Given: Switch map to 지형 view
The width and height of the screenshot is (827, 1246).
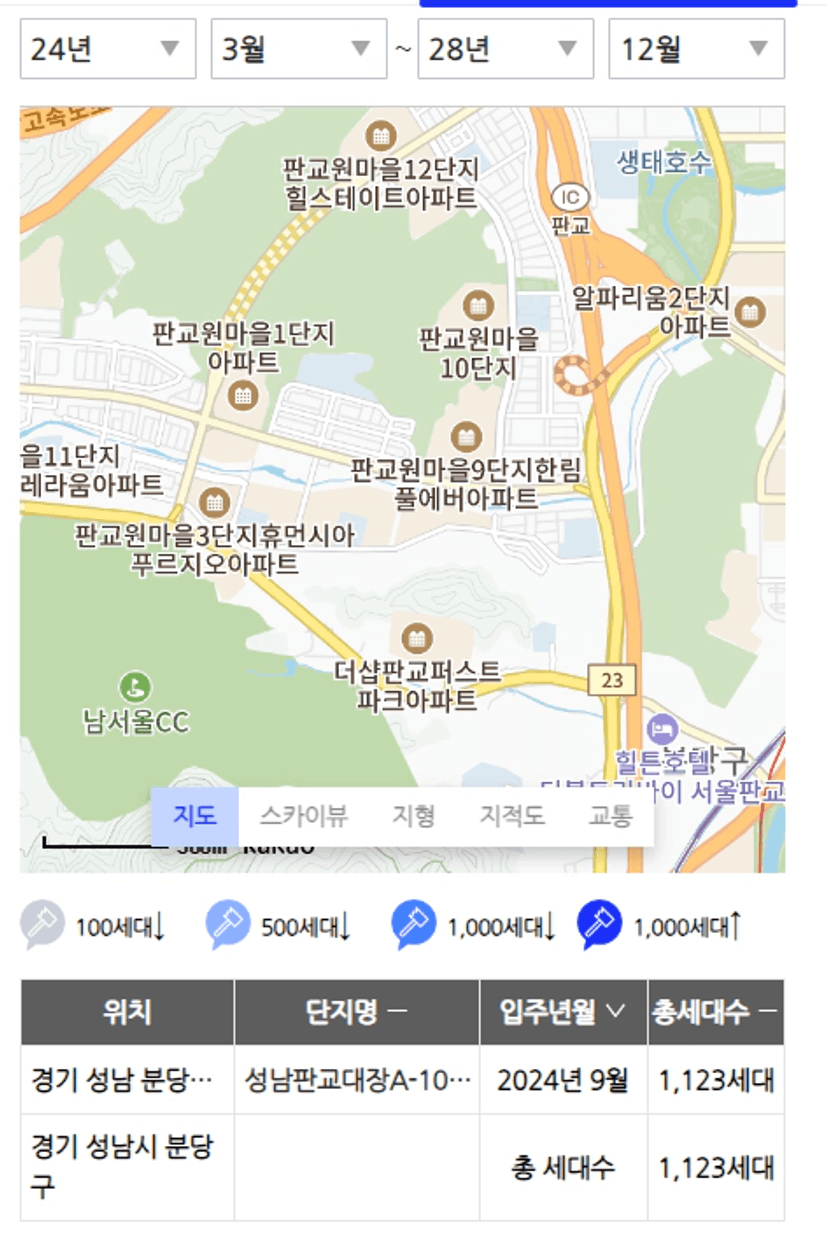Looking at the screenshot, I should click(413, 816).
